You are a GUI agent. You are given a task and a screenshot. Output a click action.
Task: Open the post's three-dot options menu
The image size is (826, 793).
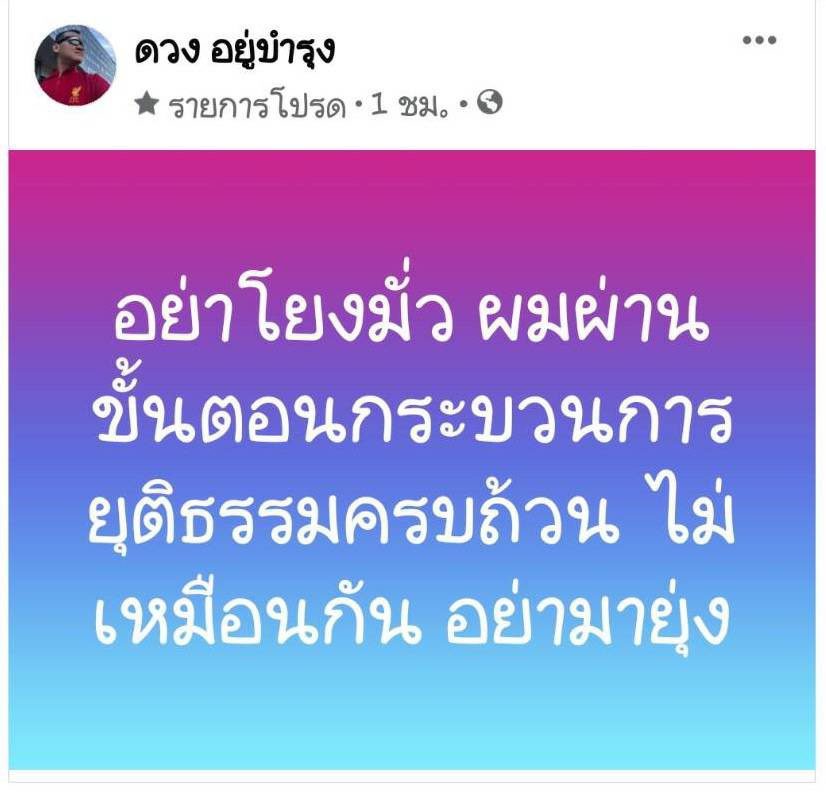coord(759,40)
